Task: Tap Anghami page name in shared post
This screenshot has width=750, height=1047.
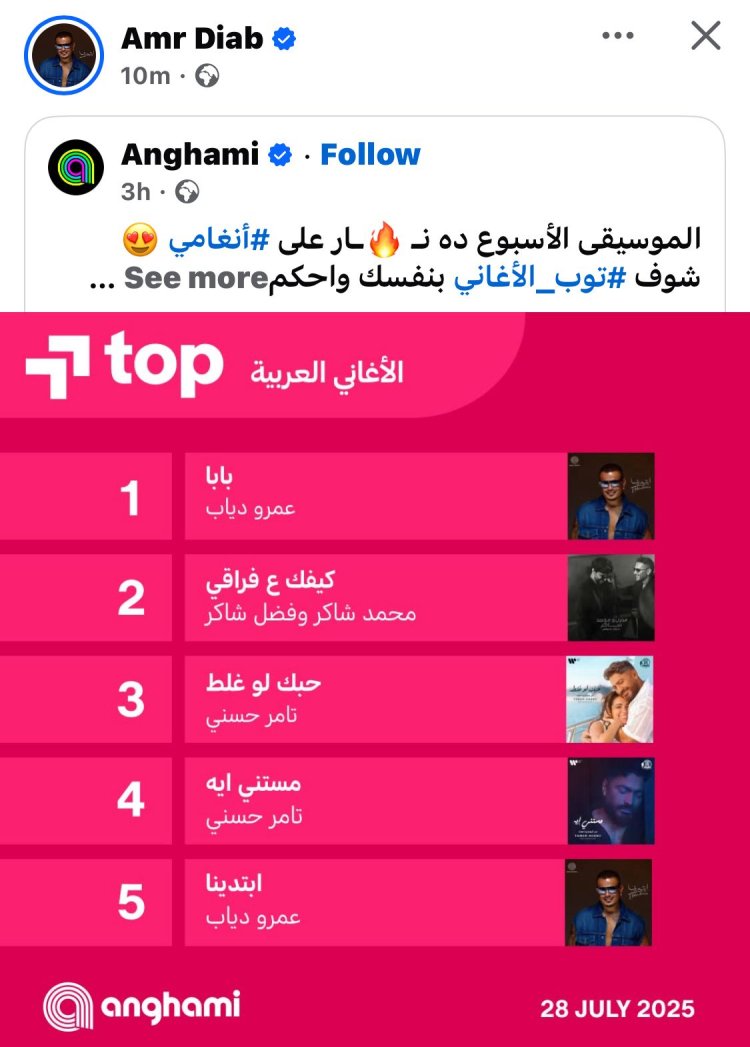Action: (x=190, y=155)
